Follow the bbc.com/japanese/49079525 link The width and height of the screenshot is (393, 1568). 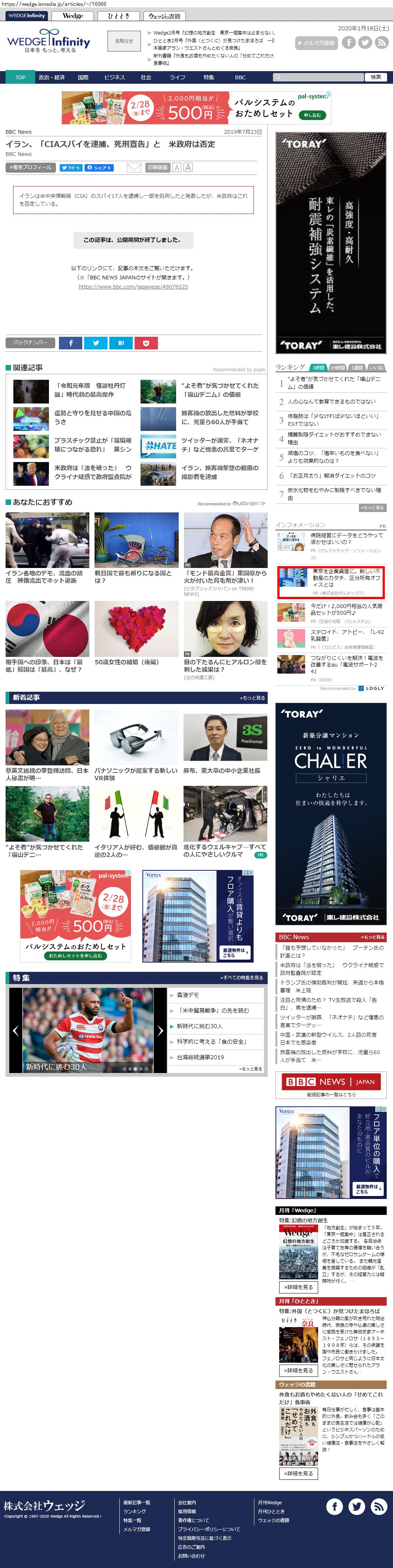(x=133, y=287)
